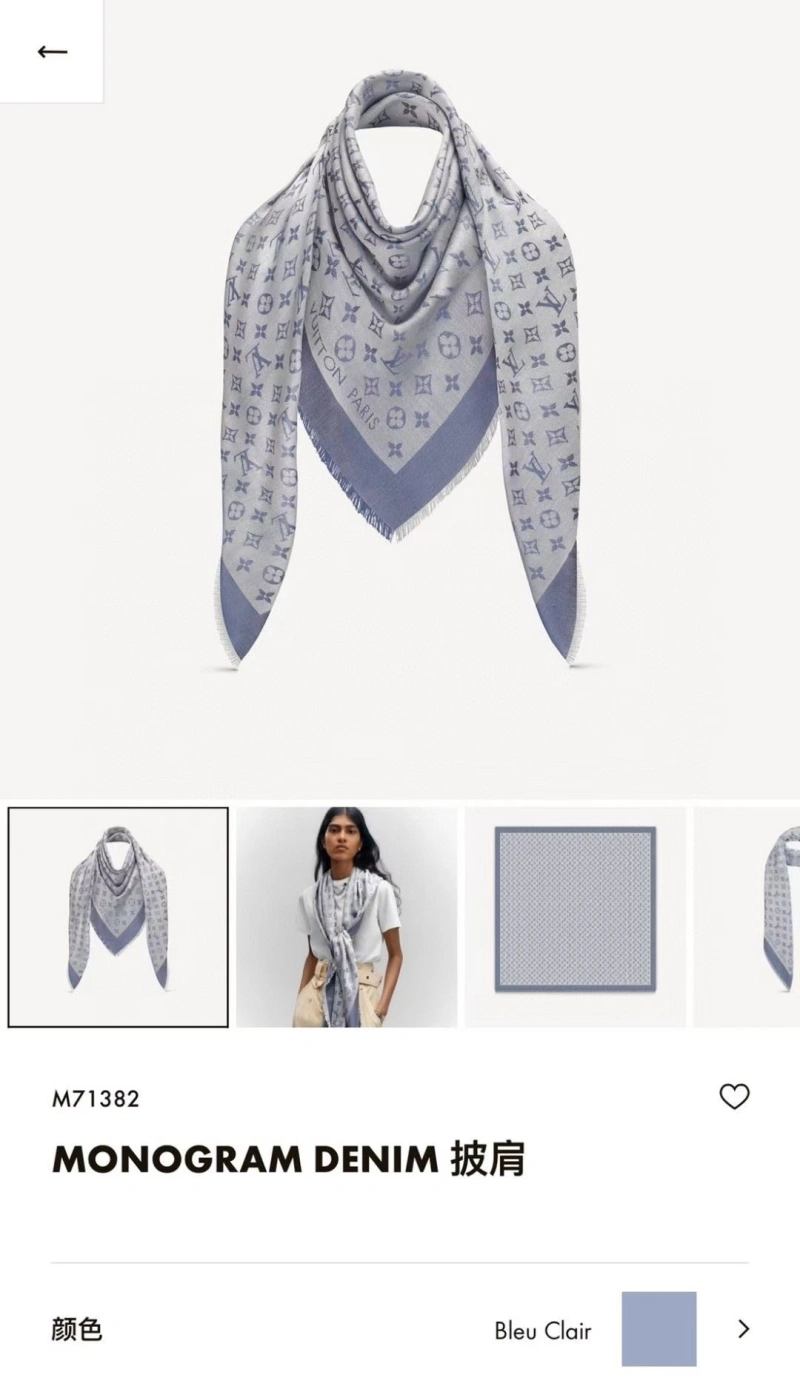This screenshot has width=800, height=1392.
Task: Select the first draped scarf thumbnail
Action: pyautogui.click(x=118, y=917)
